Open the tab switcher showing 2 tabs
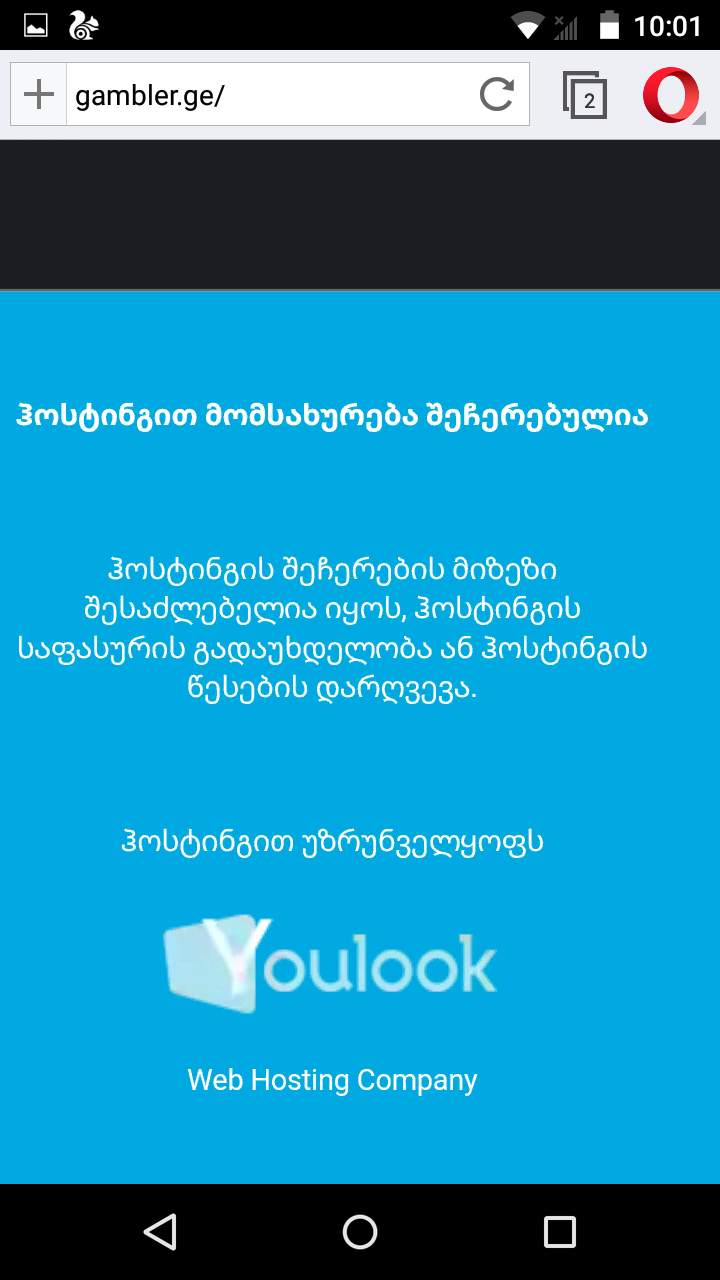This screenshot has width=720, height=1280. [585, 96]
